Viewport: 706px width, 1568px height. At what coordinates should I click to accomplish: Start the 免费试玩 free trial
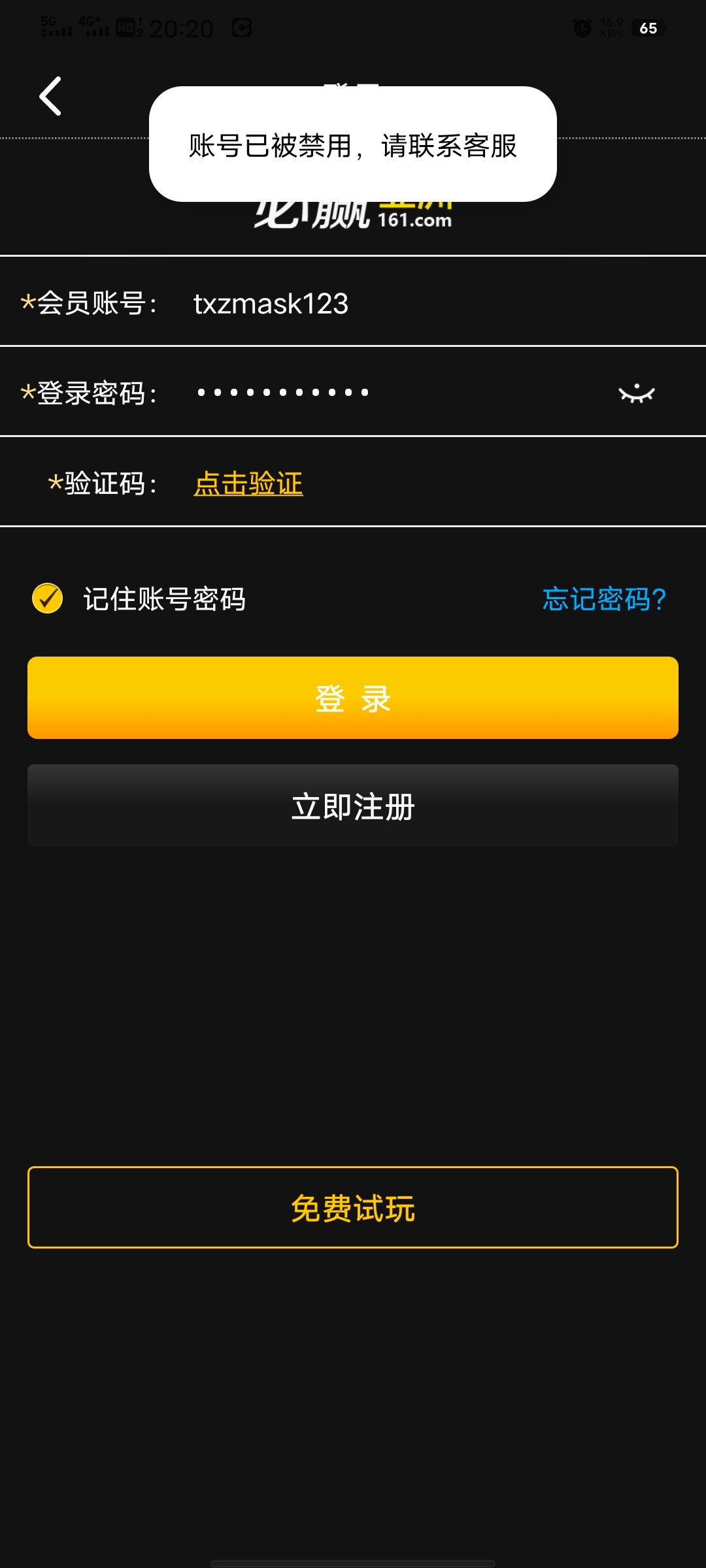click(x=353, y=1207)
